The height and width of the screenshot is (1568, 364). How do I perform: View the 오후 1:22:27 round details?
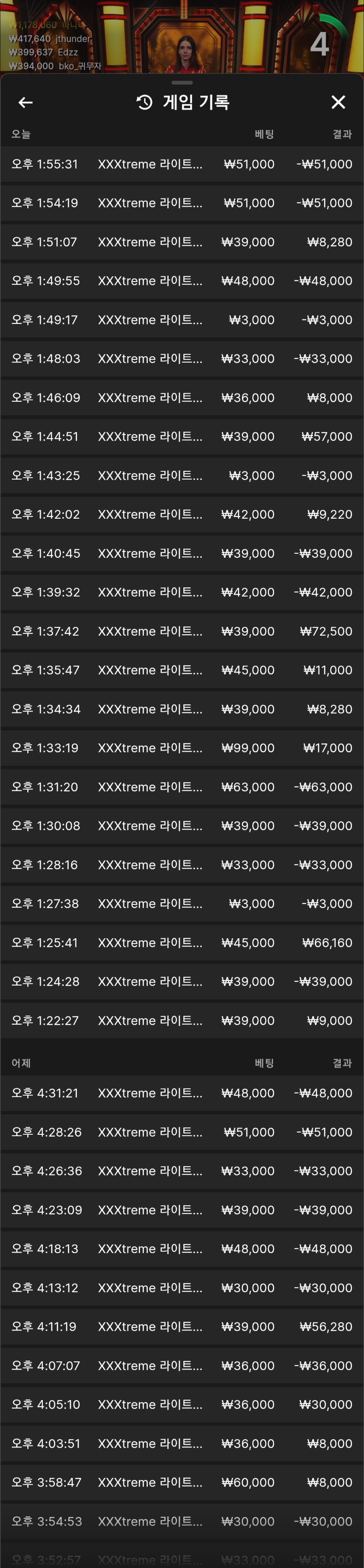pos(182,1021)
